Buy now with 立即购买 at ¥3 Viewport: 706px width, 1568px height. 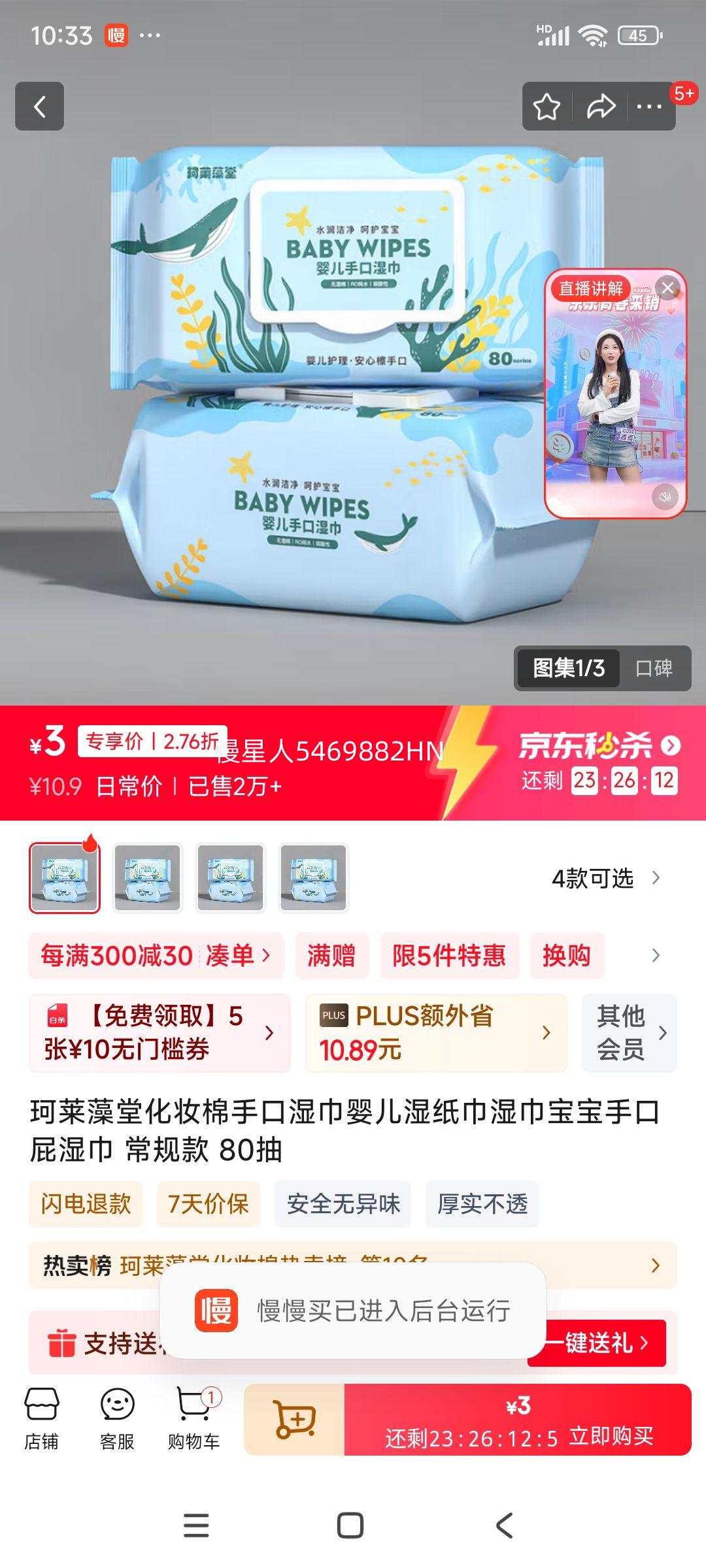point(518,1419)
